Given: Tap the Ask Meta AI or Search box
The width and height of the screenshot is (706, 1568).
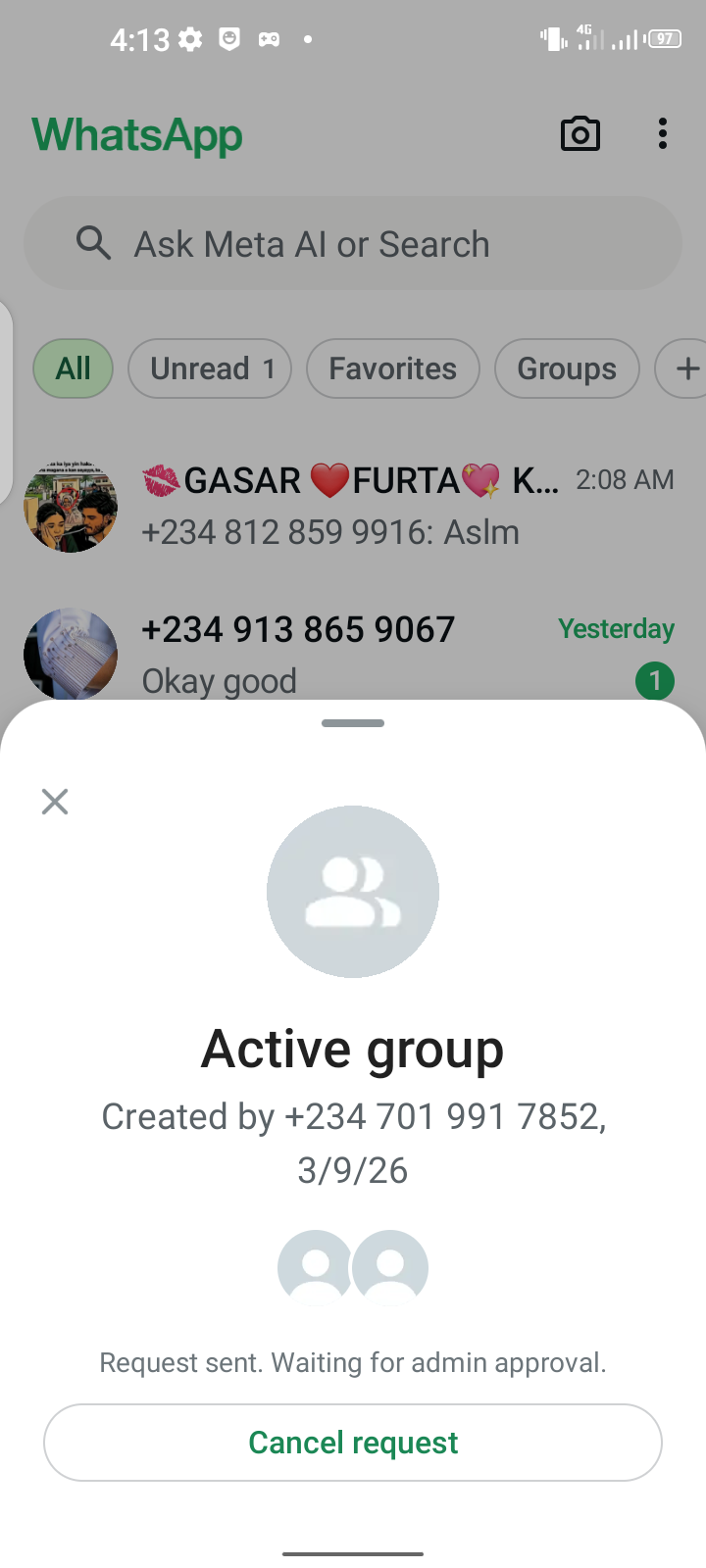Looking at the screenshot, I should 353,244.
